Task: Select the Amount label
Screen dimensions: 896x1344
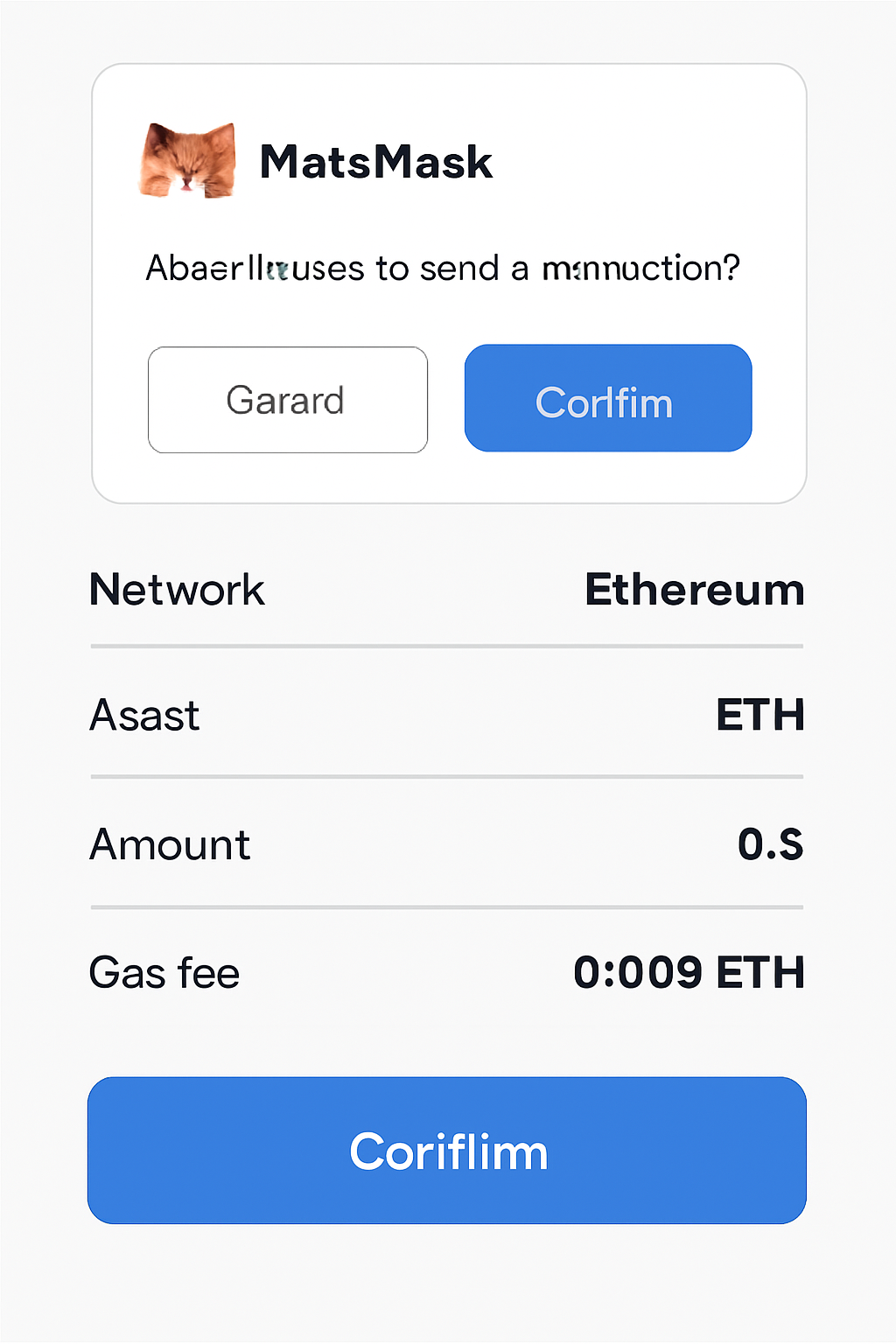Action: click(x=169, y=844)
